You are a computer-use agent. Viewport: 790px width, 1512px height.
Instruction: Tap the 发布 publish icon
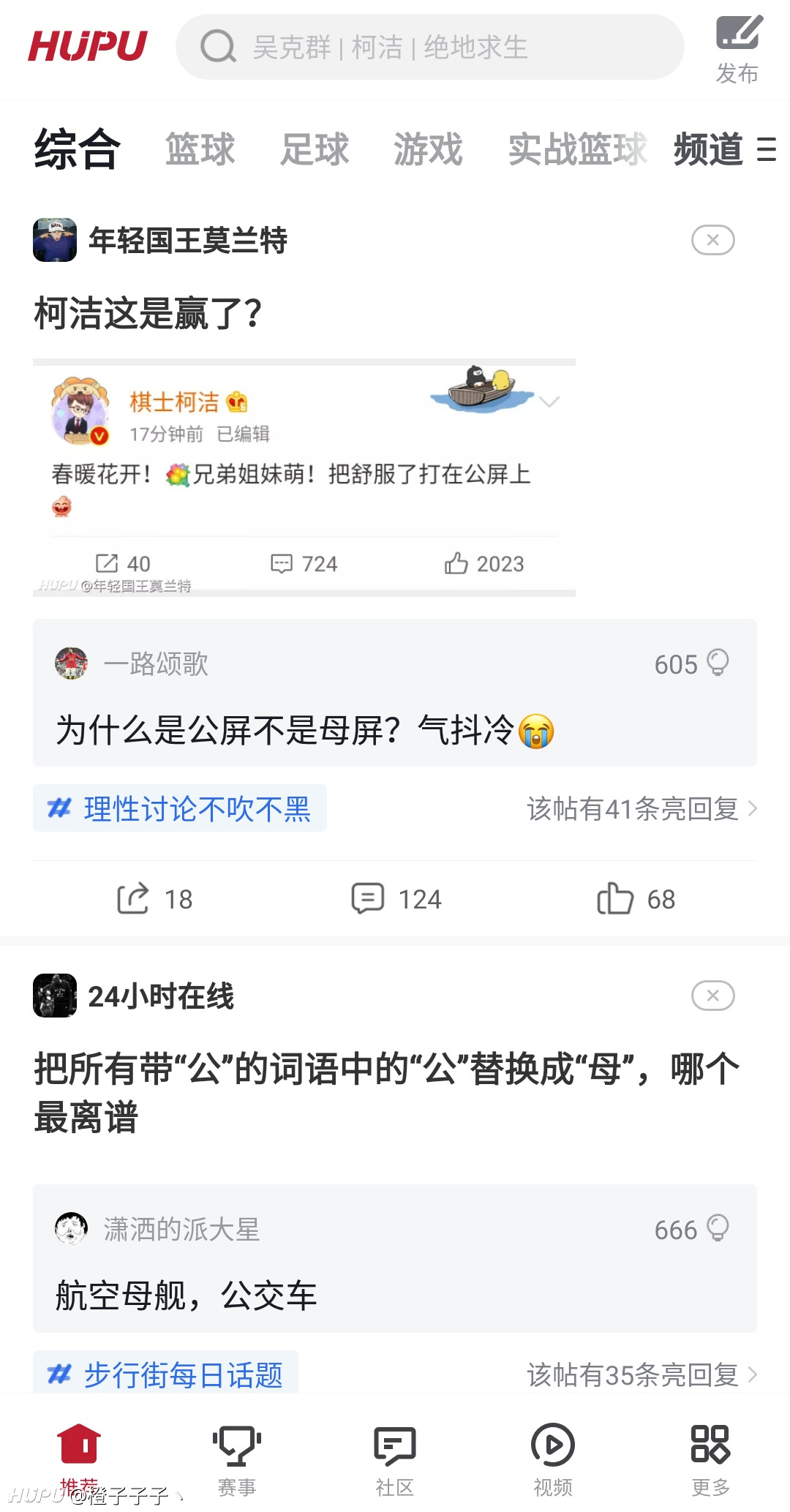pyautogui.click(x=737, y=49)
